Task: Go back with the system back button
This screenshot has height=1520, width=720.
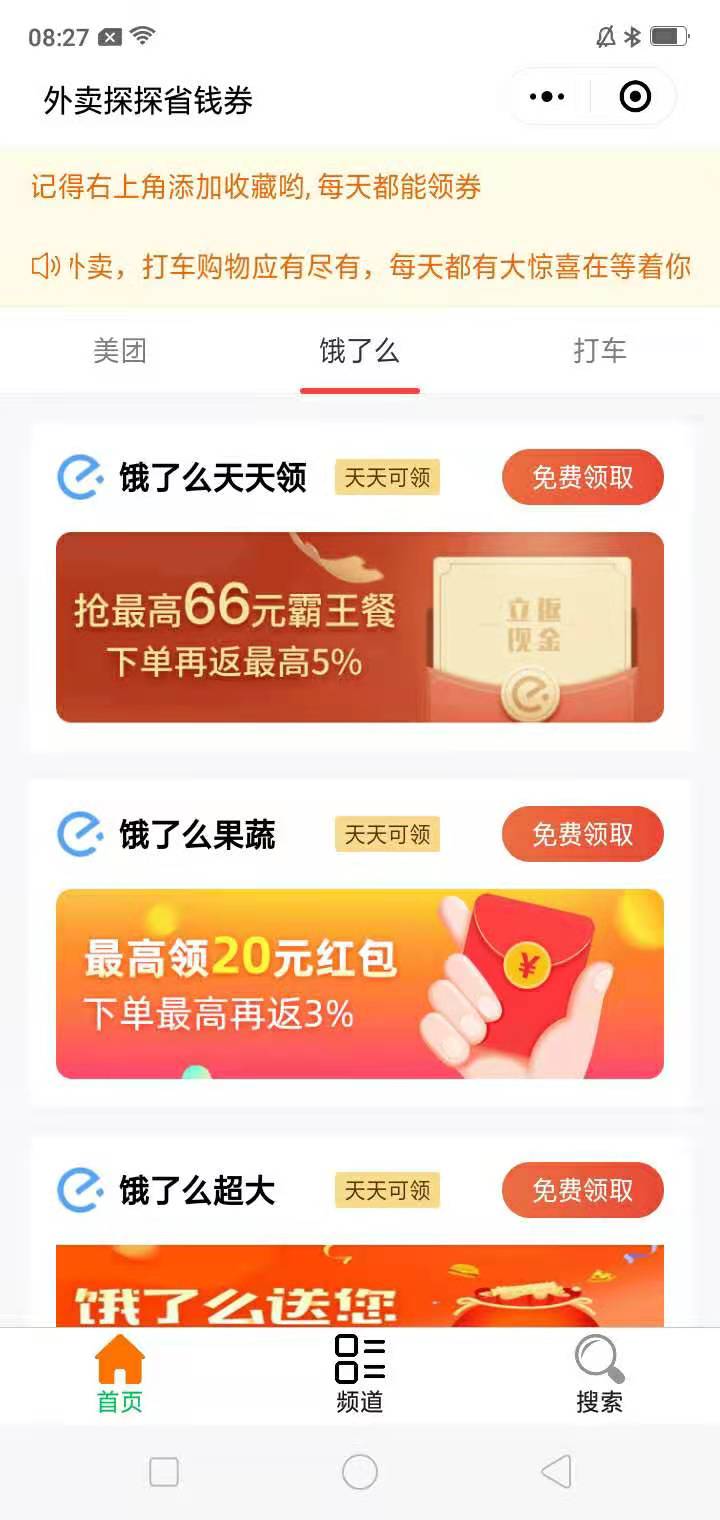Action: (x=556, y=1472)
